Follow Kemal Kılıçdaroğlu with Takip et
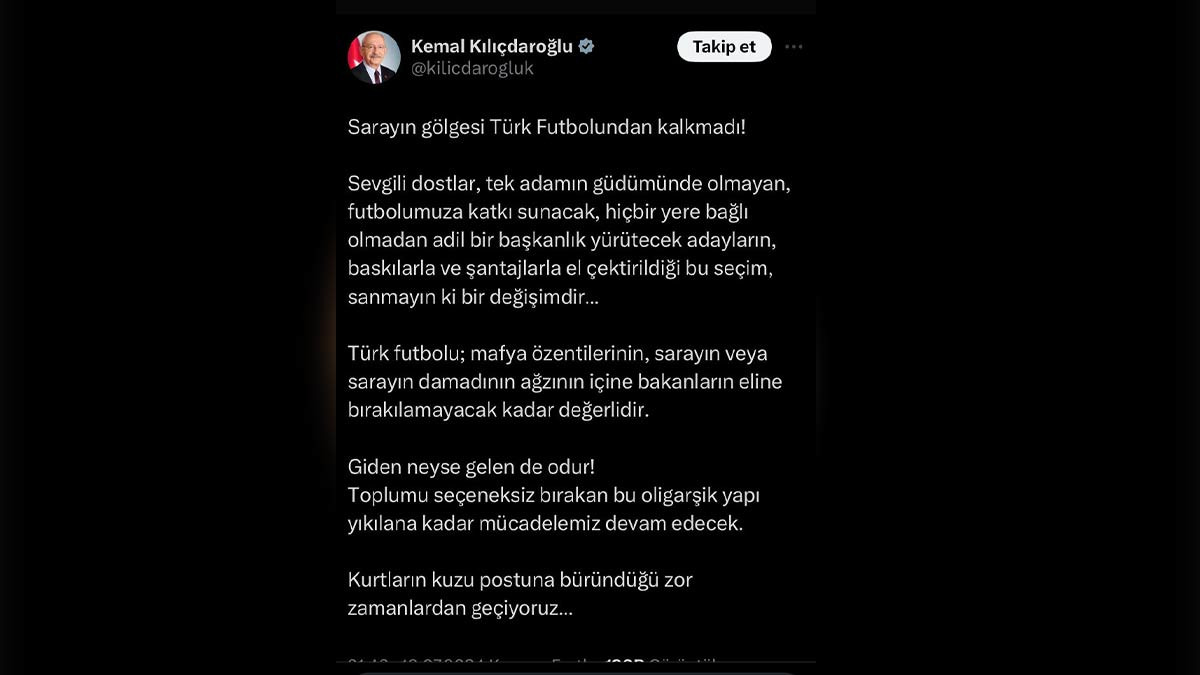1200x675 pixels. point(724,47)
